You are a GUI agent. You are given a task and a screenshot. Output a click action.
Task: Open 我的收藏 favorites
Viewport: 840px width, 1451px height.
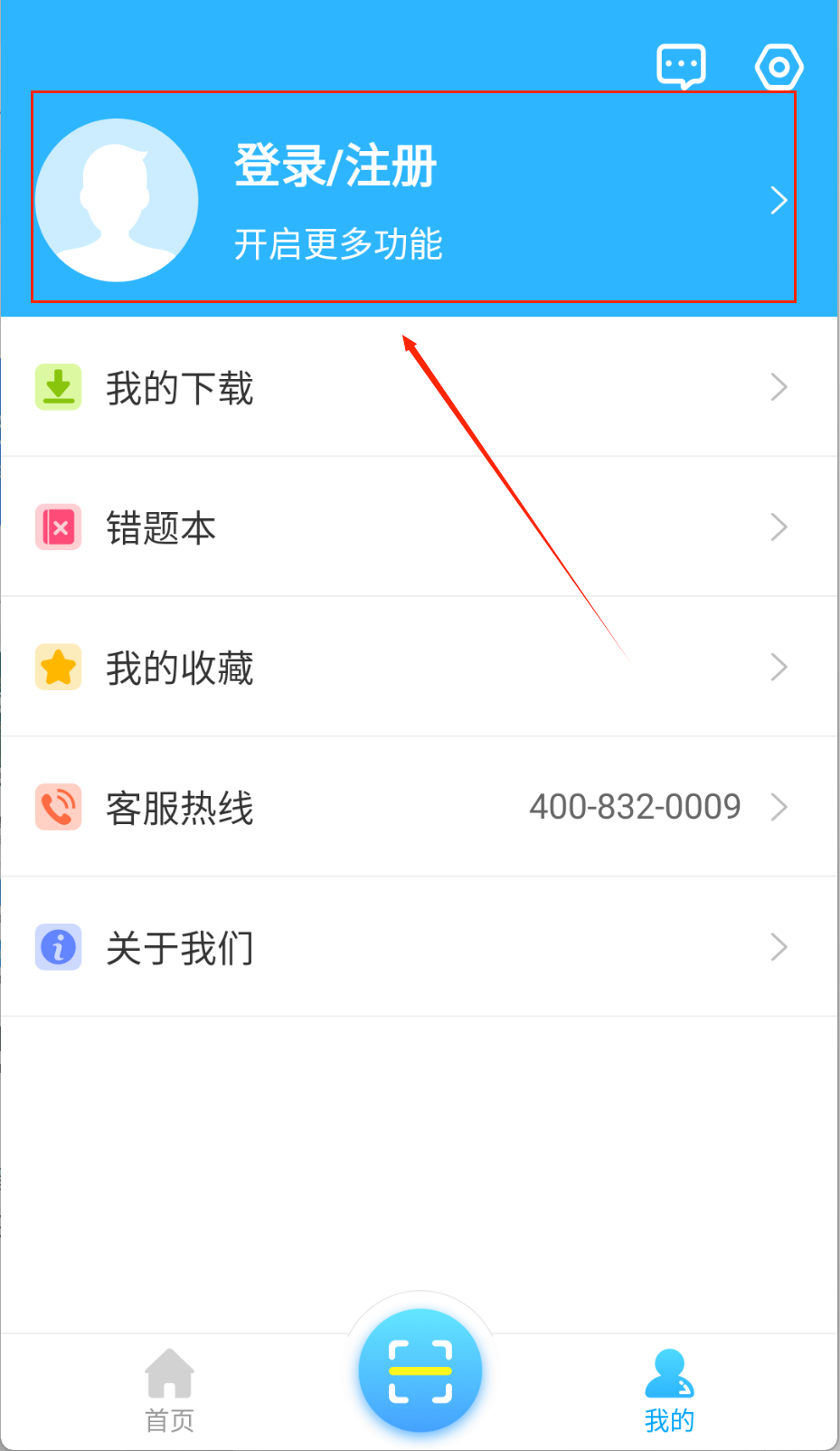pos(179,668)
